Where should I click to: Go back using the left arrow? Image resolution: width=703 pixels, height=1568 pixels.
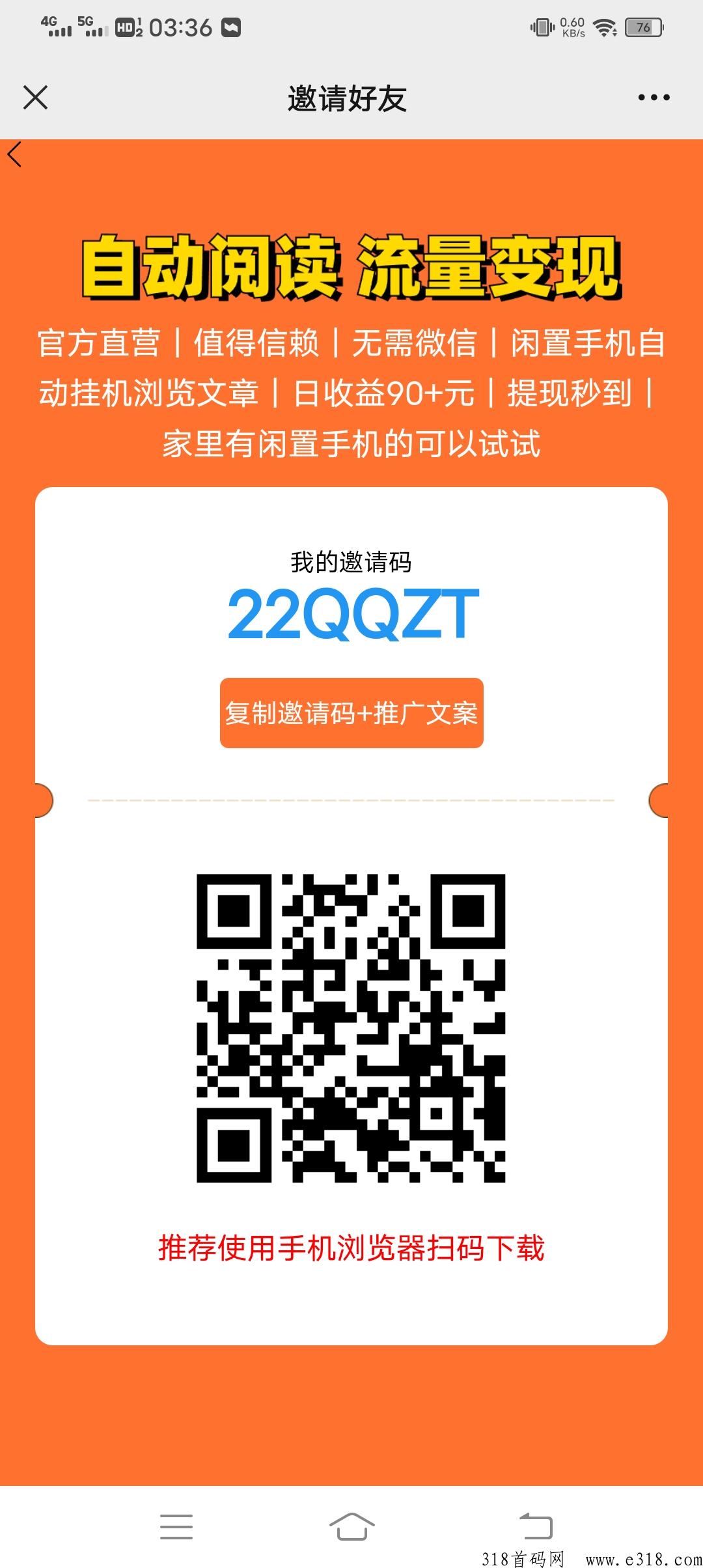15,155
